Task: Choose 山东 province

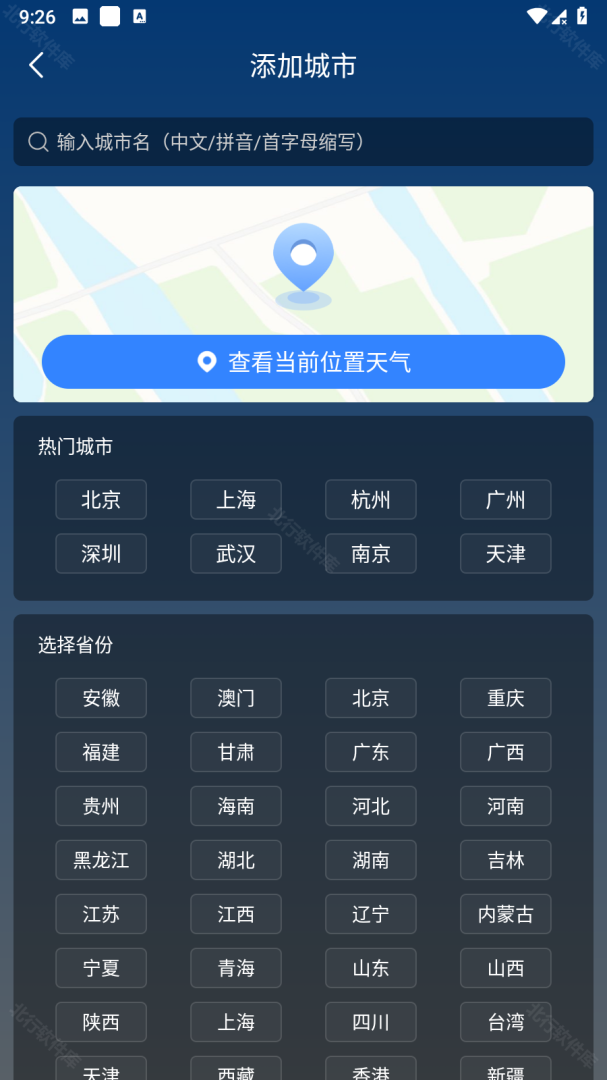Action: tap(371, 968)
